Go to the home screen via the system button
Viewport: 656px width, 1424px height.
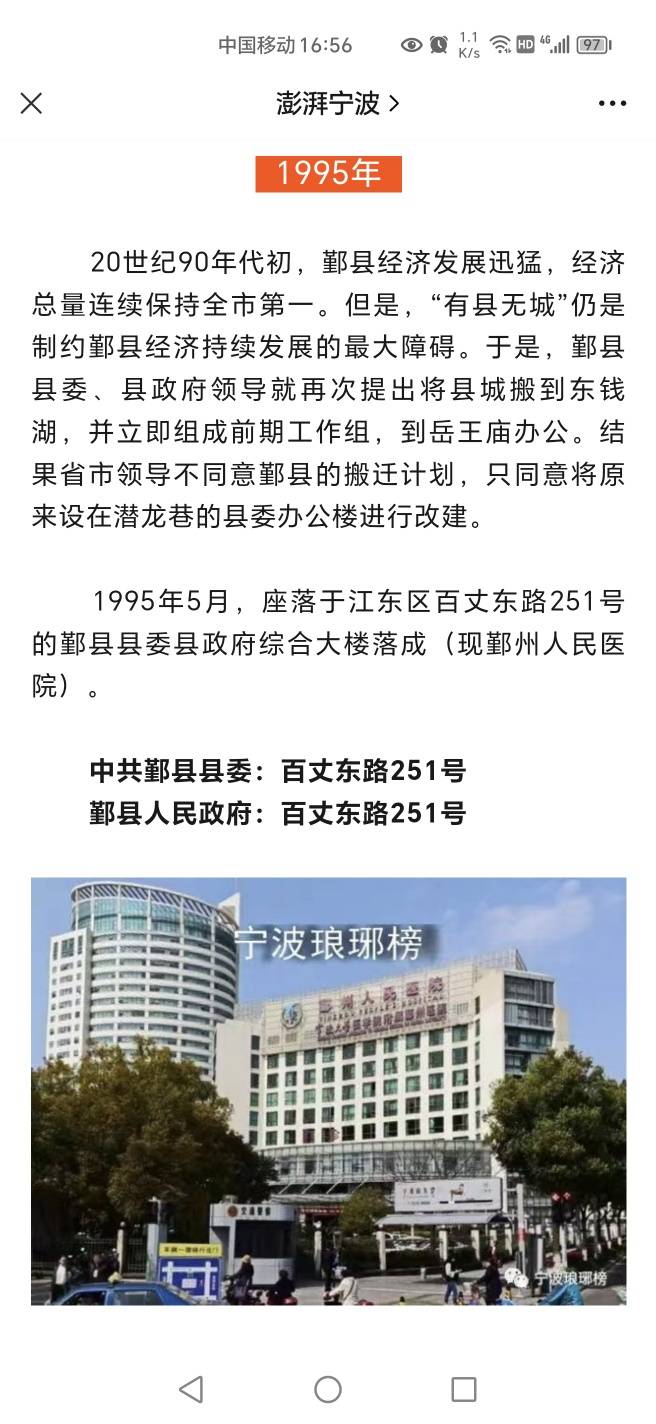[x=328, y=1389]
